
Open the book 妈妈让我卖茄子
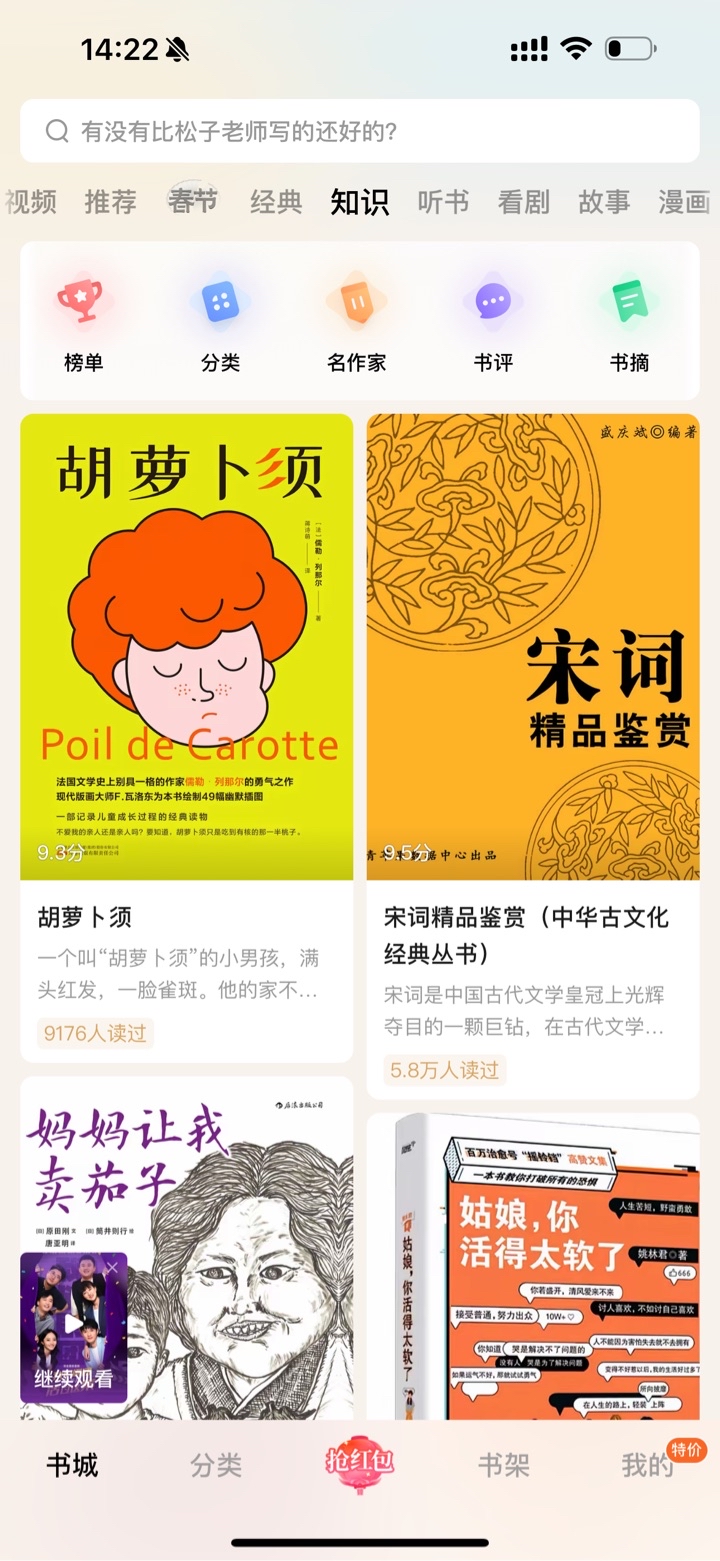(x=186, y=1248)
